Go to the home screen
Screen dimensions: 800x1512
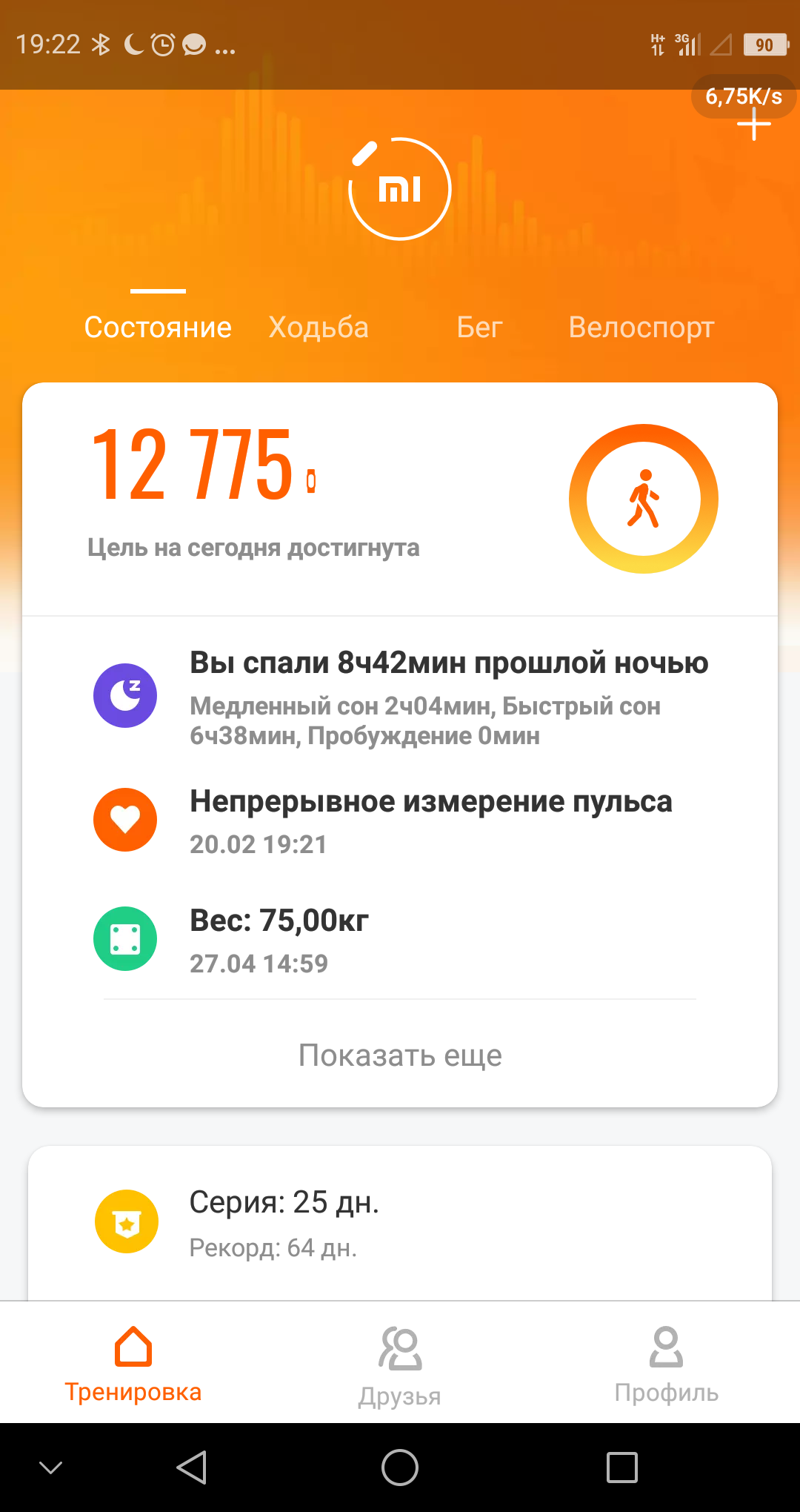400,1468
